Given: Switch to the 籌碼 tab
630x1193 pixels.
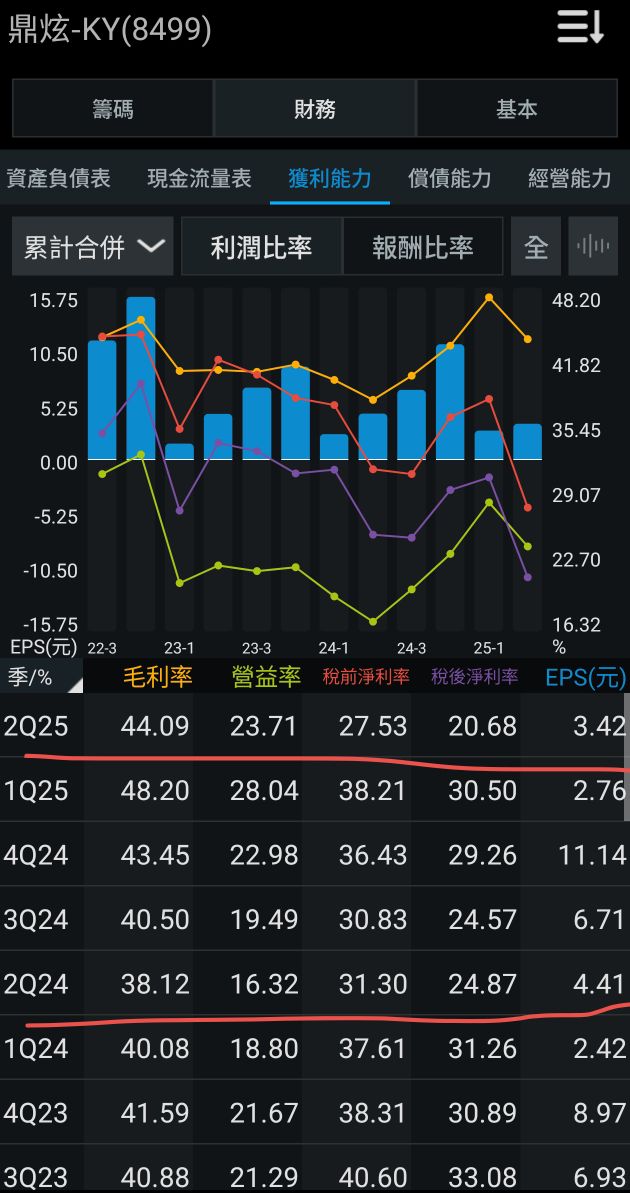Looking at the screenshot, I should tap(113, 109).
